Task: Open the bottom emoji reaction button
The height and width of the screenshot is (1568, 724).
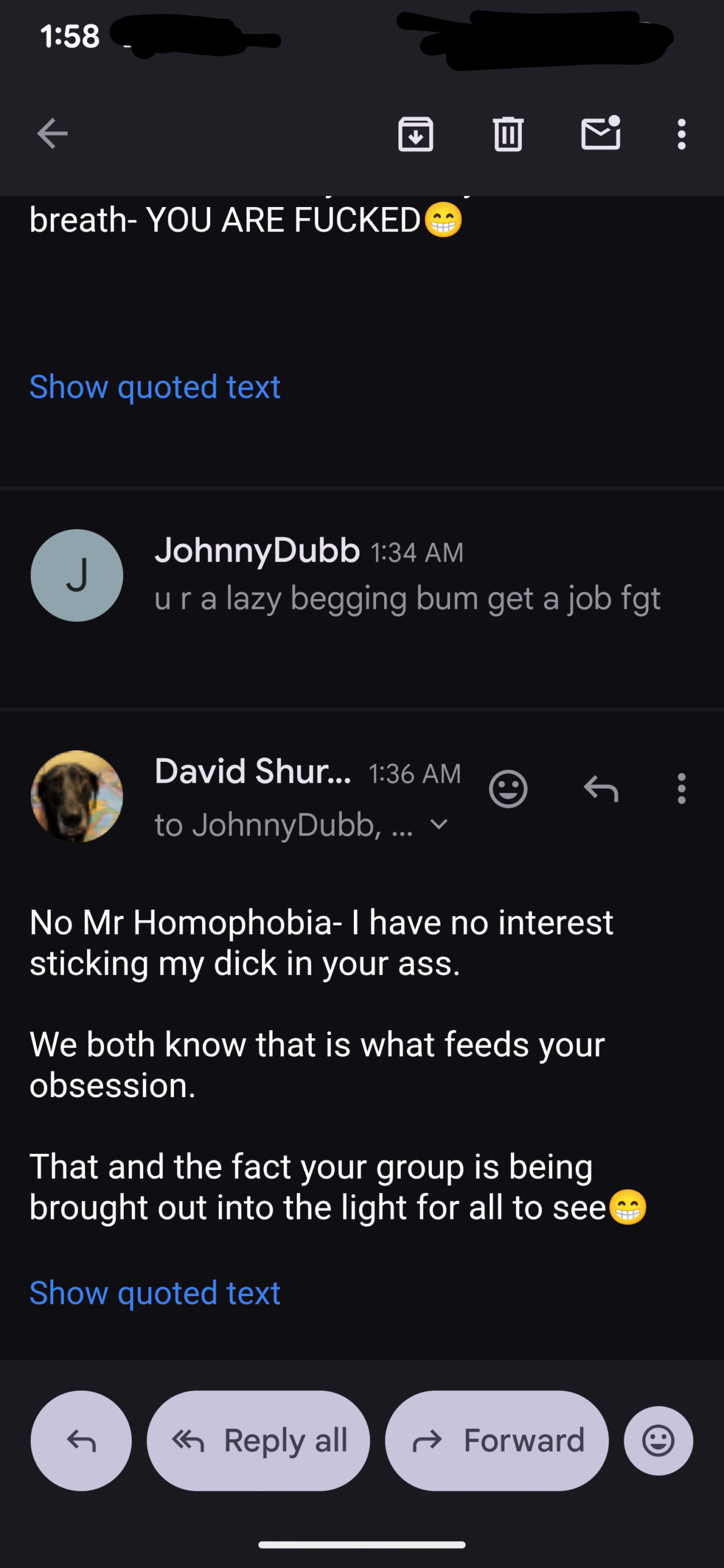Action: click(x=658, y=1441)
